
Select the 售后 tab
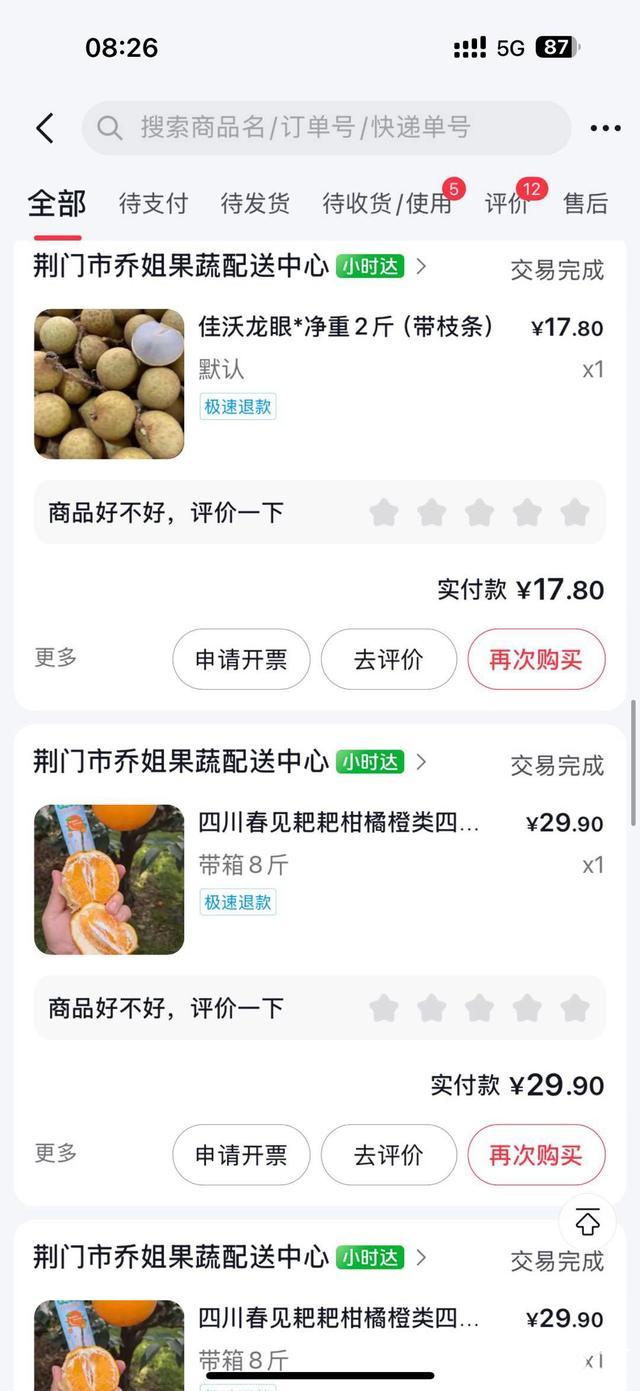[x=585, y=204]
